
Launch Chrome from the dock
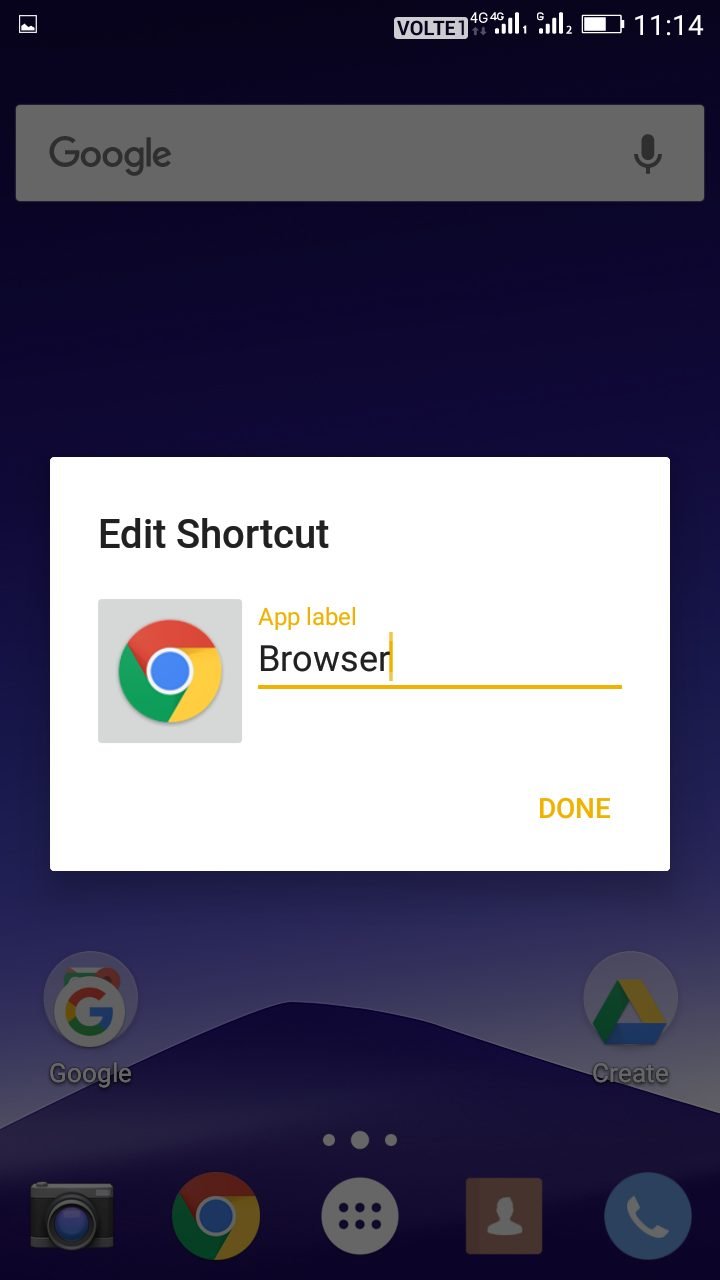pos(215,1216)
